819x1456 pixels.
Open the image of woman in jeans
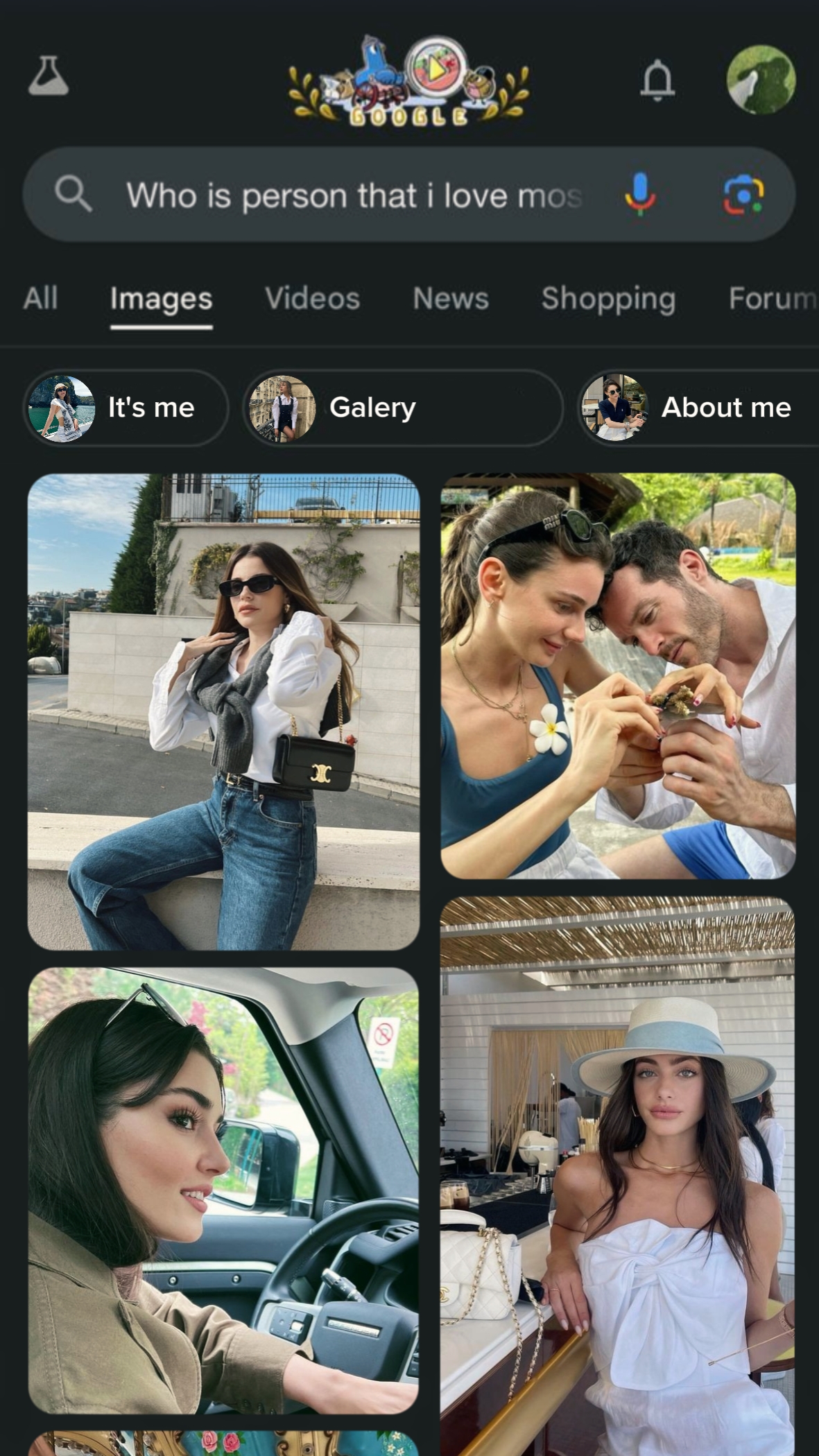click(223, 711)
